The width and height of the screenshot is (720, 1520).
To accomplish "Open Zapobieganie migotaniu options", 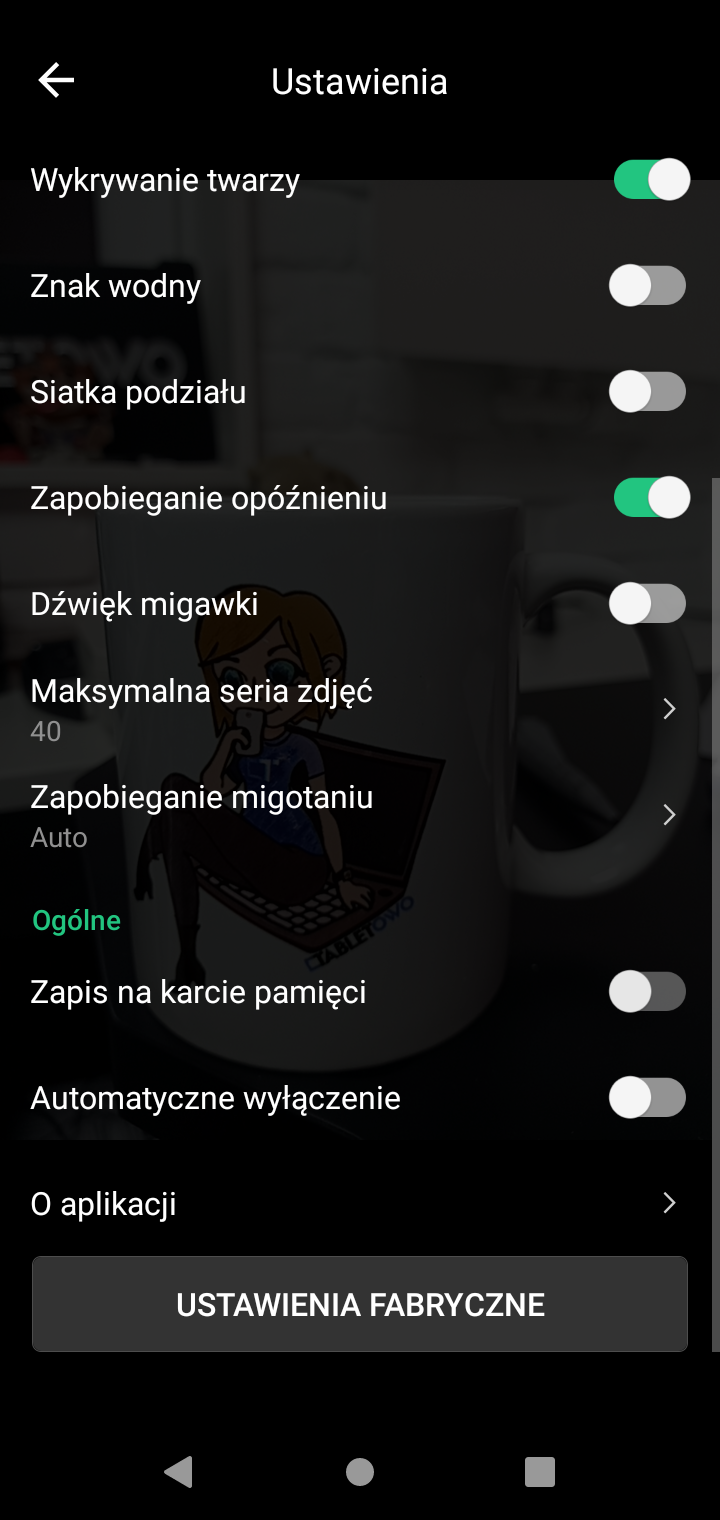I will (x=360, y=815).
